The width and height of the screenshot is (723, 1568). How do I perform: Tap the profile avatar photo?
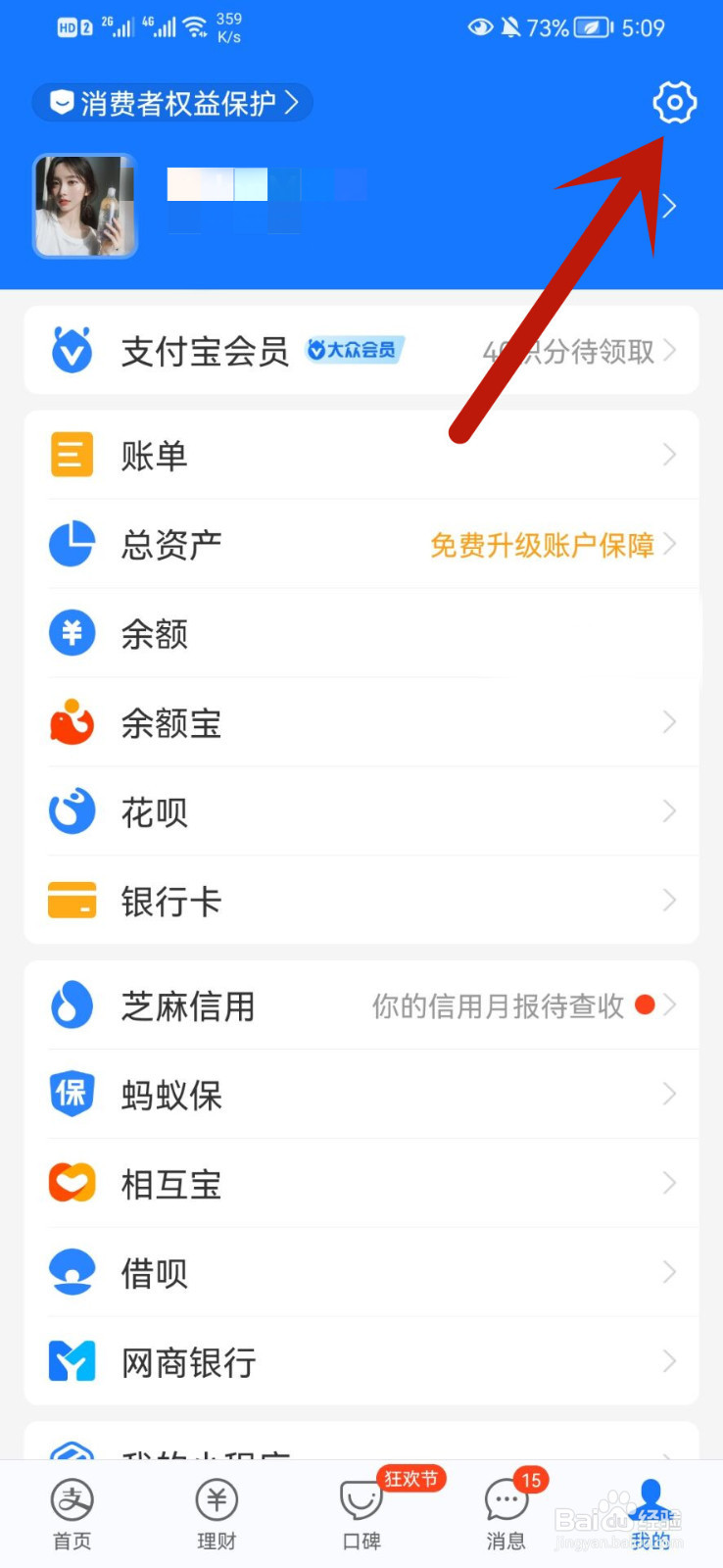pyautogui.click(x=84, y=206)
